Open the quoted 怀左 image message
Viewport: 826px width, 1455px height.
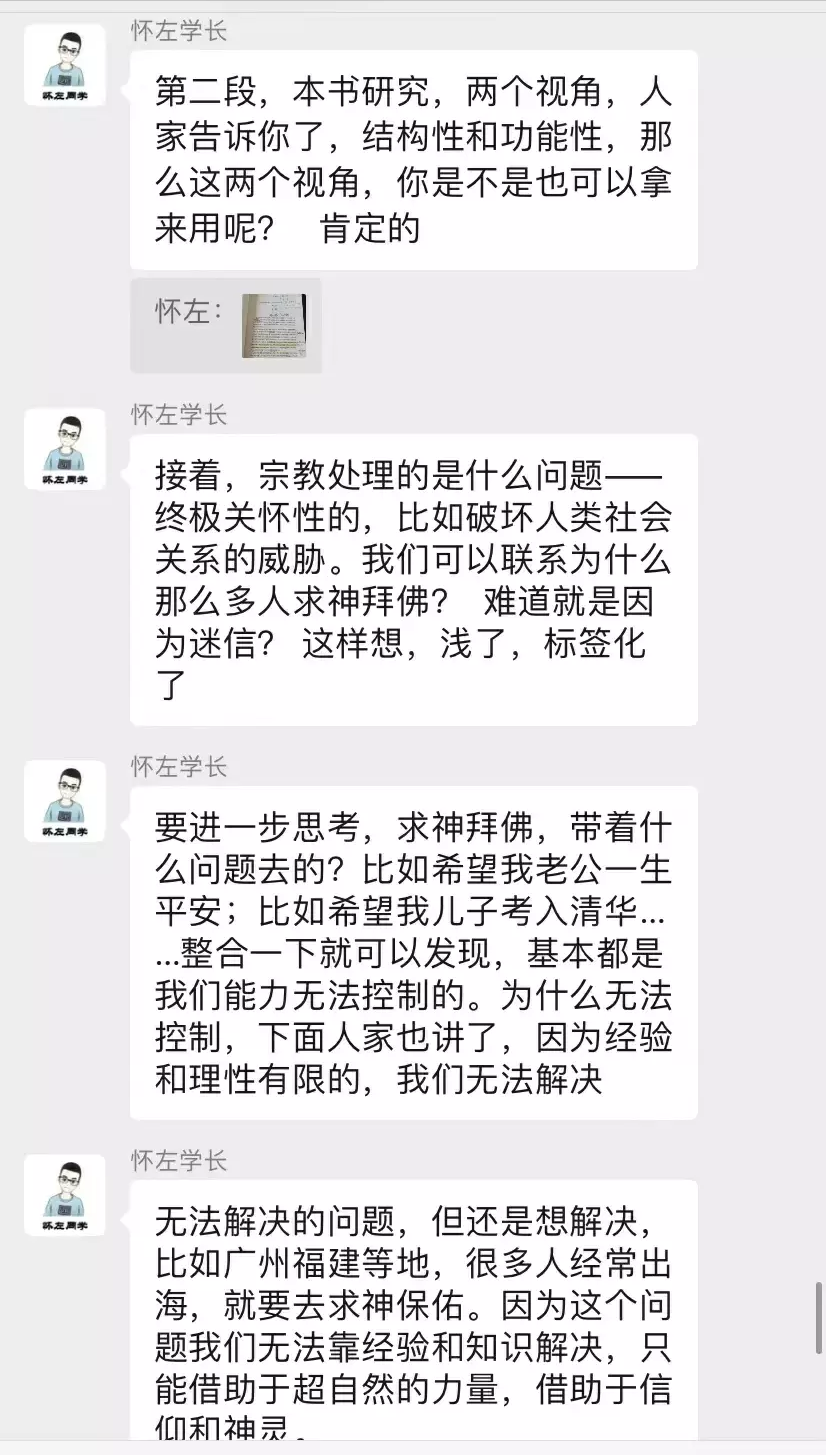[x=273, y=325]
